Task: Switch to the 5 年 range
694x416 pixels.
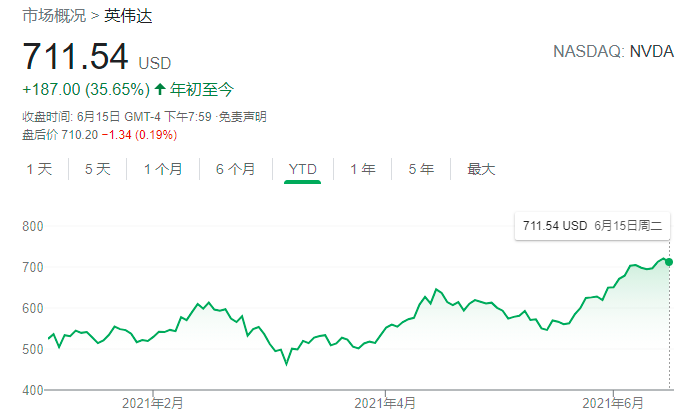Action: [421, 169]
